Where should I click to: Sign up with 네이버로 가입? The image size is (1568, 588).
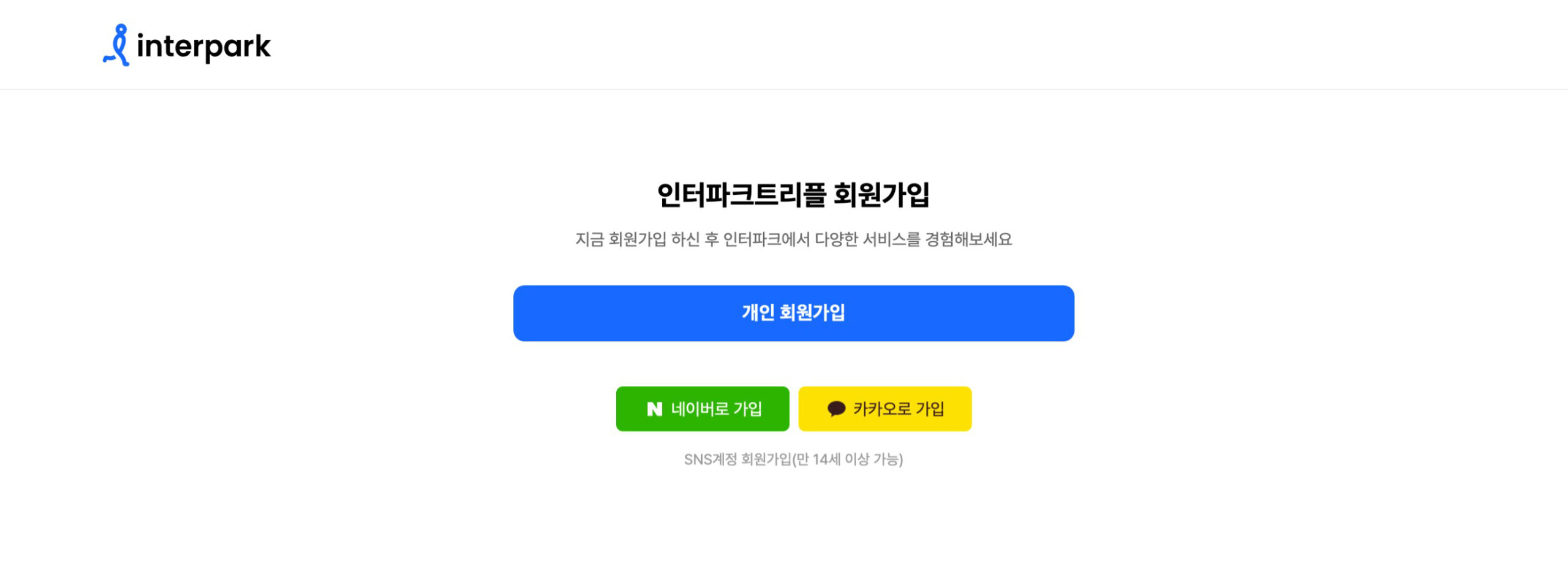pyautogui.click(x=703, y=409)
